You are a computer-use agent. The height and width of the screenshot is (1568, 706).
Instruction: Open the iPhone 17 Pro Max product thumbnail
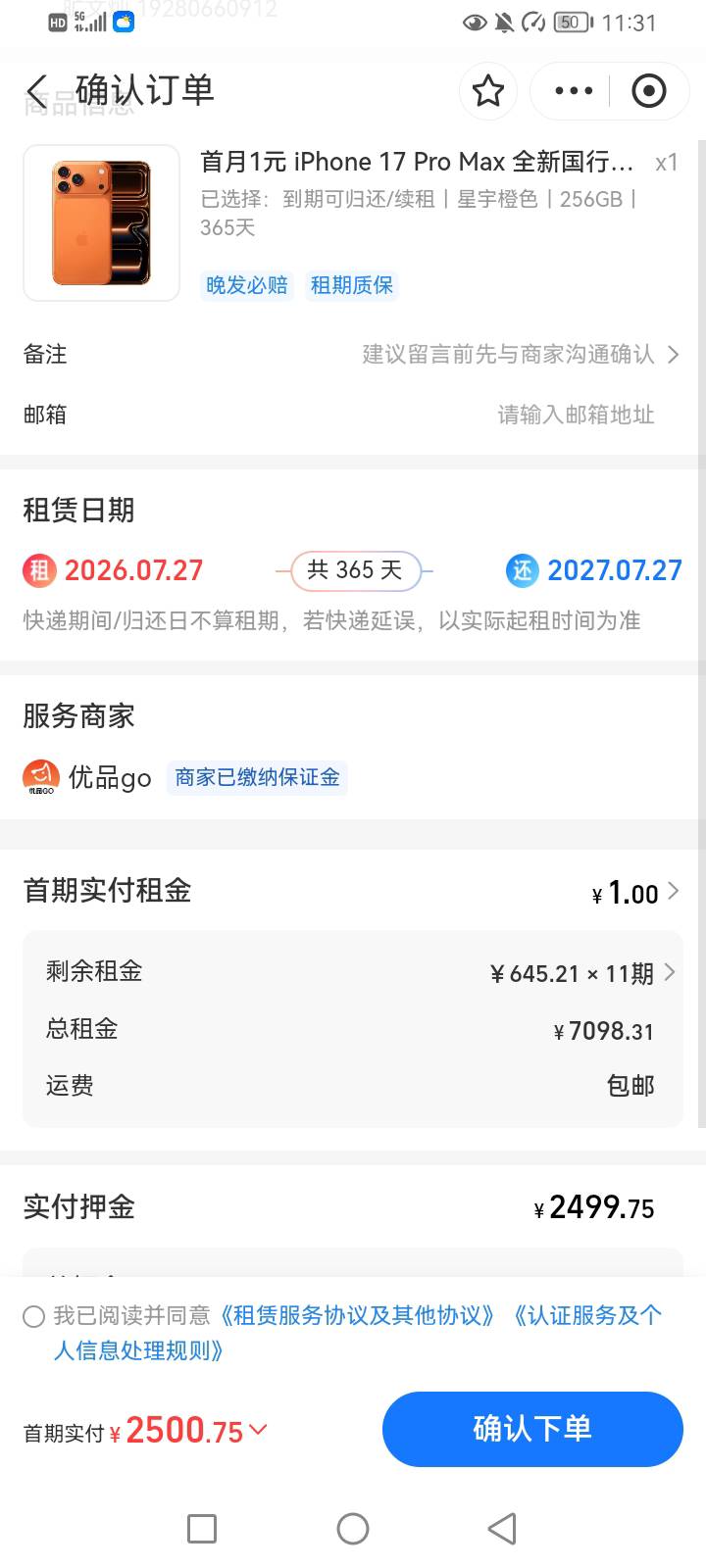point(102,223)
